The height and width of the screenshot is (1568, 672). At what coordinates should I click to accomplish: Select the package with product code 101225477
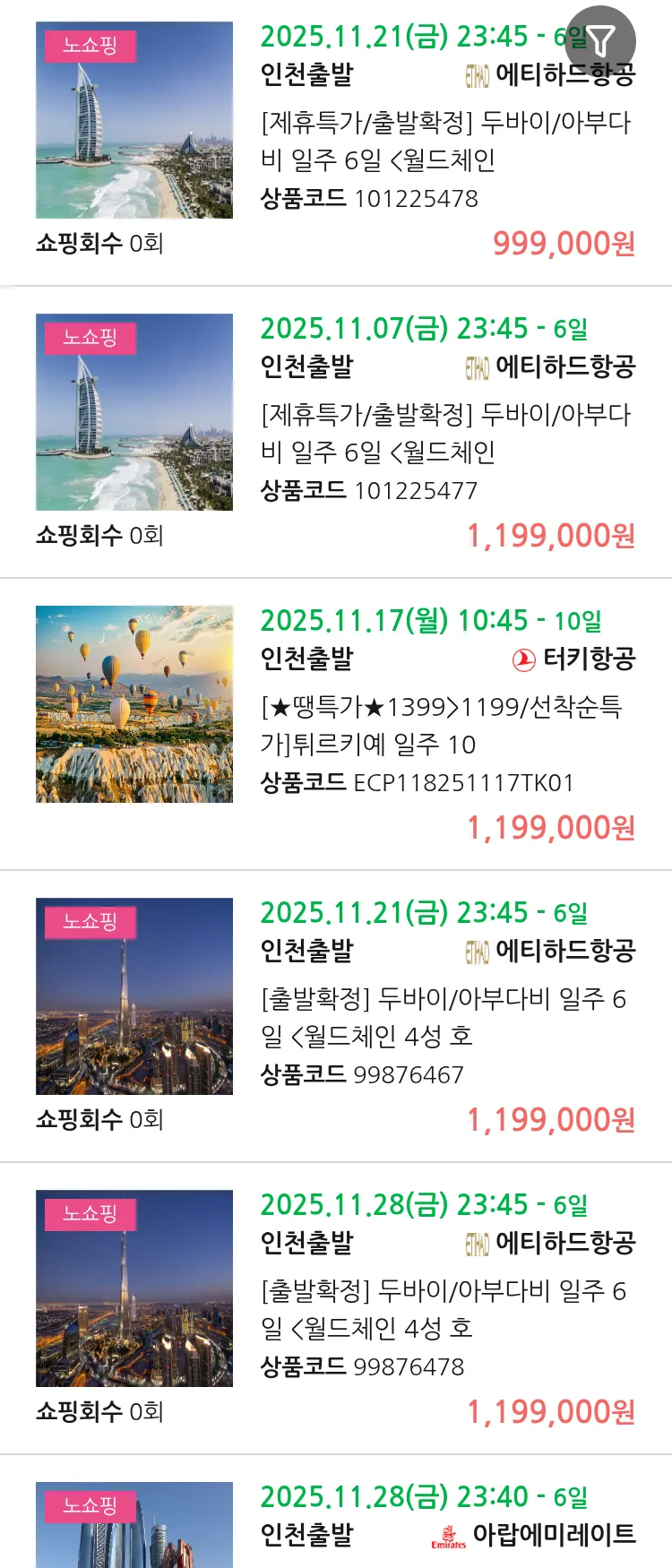[x=445, y=433]
